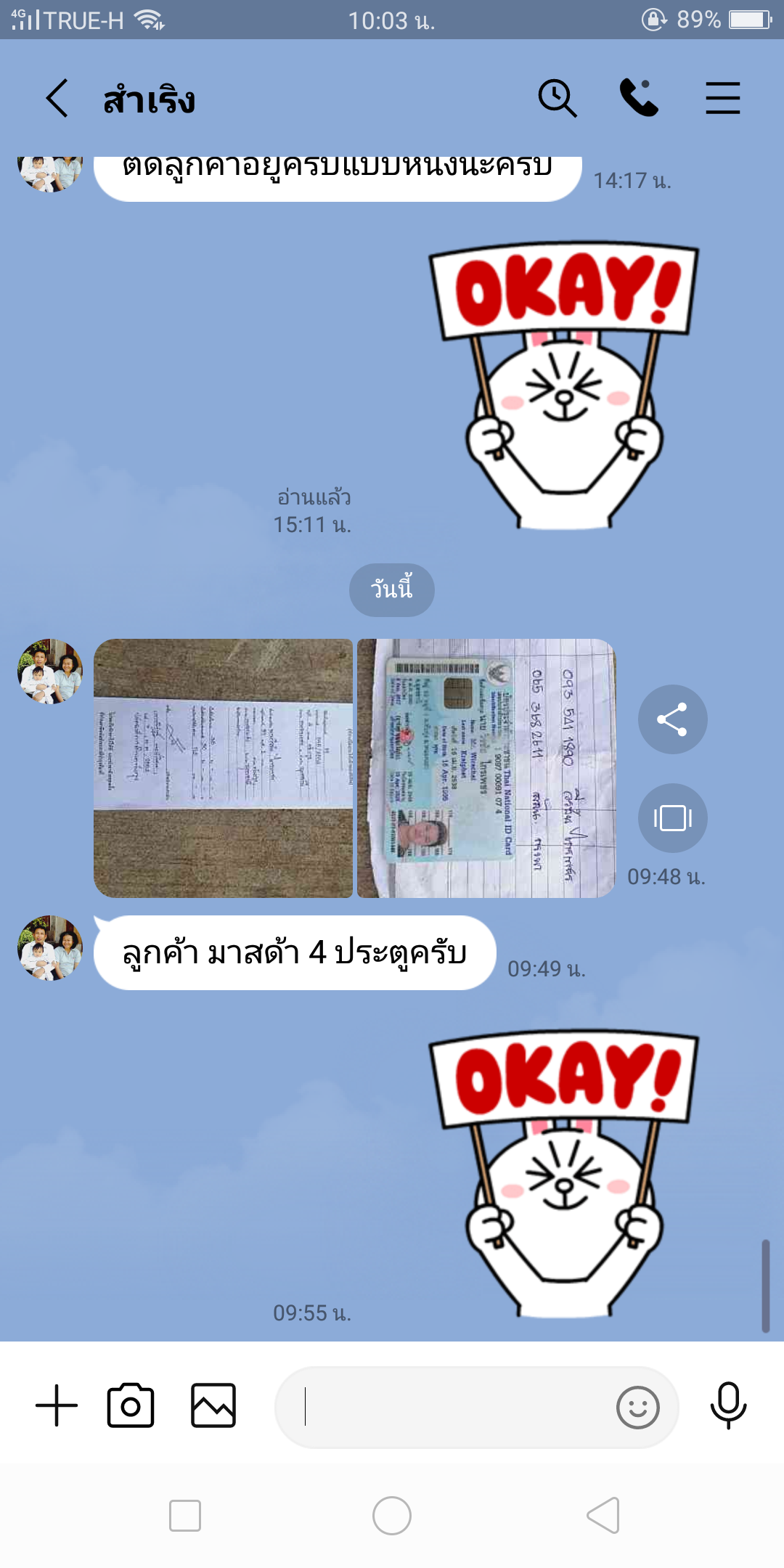This screenshot has height=1568, width=784.
Task: Launch the camera from chat bar
Action: point(131,1406)
